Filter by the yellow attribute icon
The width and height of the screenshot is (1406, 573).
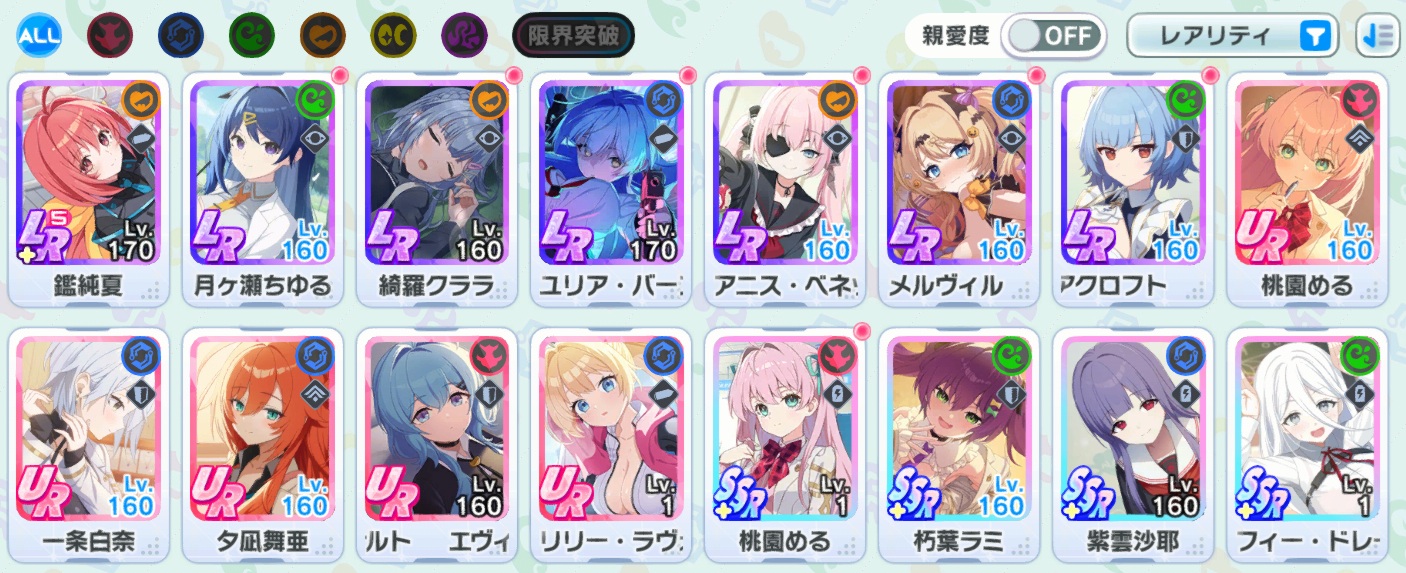(393, 36)
